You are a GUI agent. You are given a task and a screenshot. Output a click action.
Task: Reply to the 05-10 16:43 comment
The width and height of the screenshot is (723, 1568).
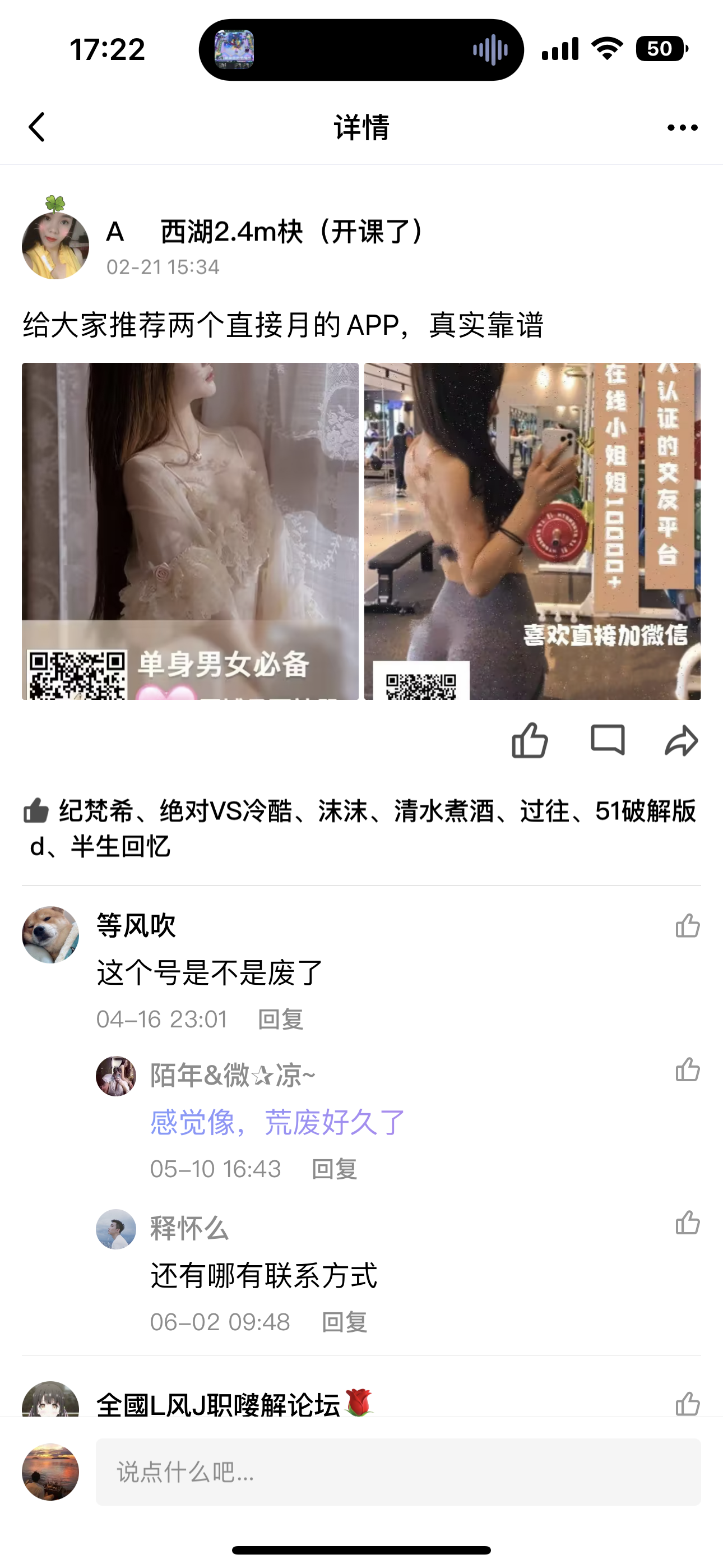pos(334,1169)
